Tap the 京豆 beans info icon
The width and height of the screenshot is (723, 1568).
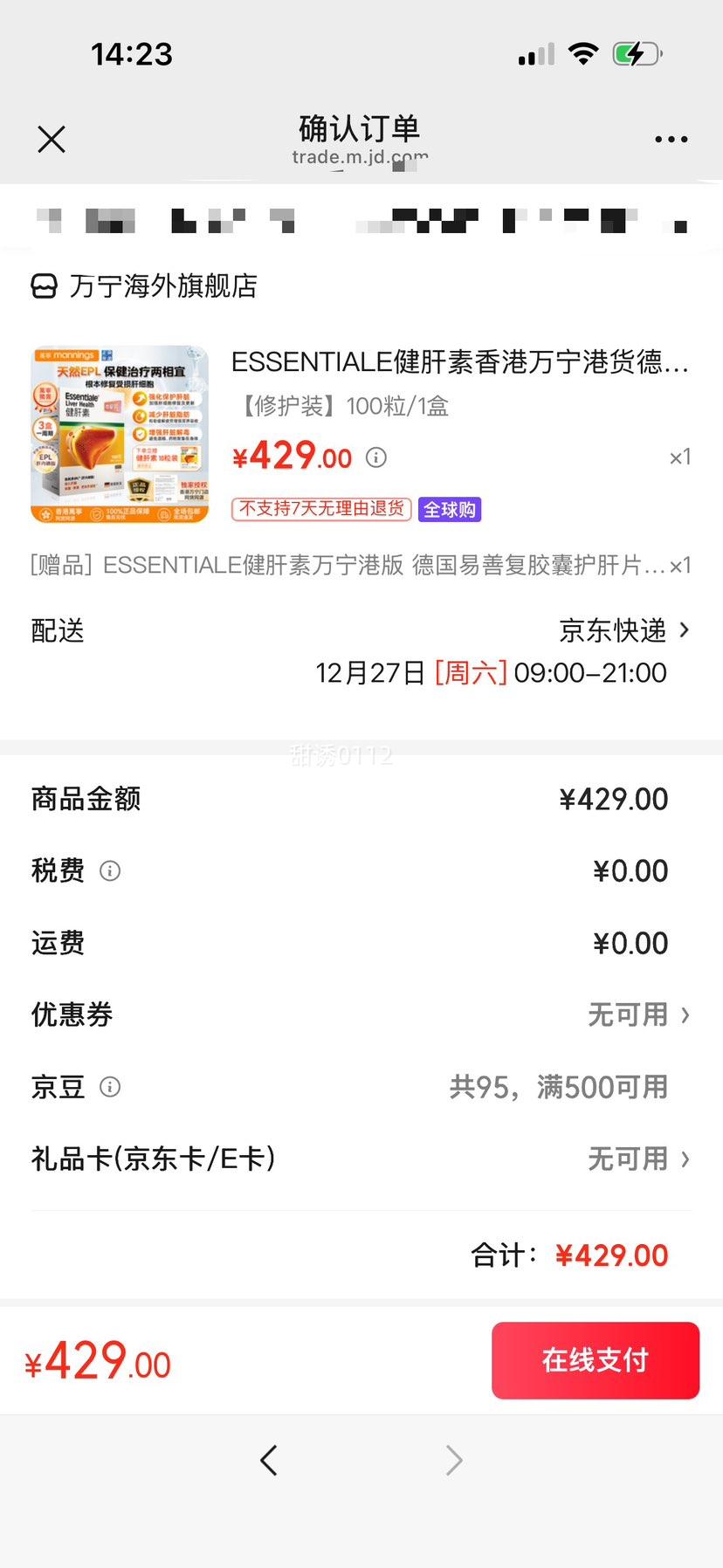pyautogui.click(x=109, y=1087)
